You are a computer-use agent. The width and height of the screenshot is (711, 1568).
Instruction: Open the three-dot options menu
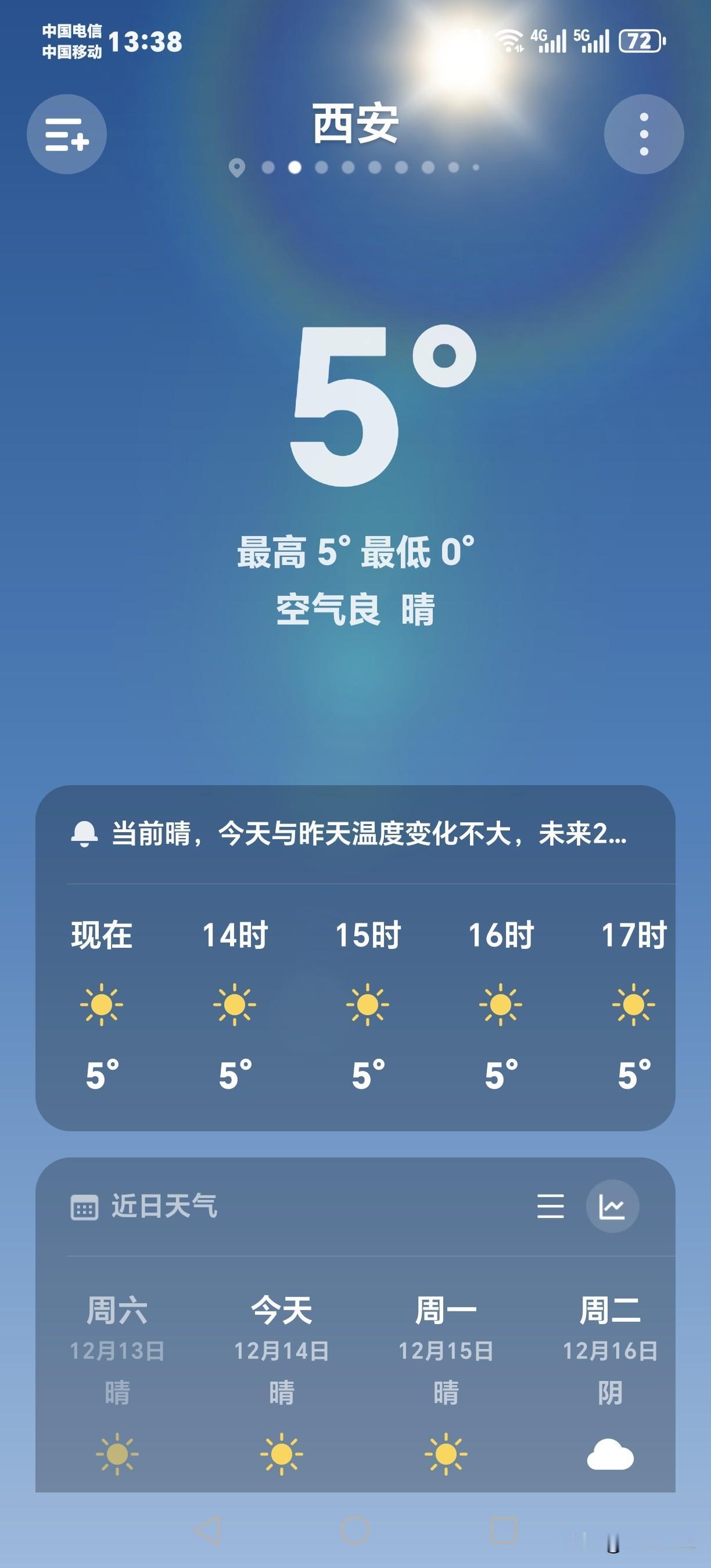[x=644, y=135]
